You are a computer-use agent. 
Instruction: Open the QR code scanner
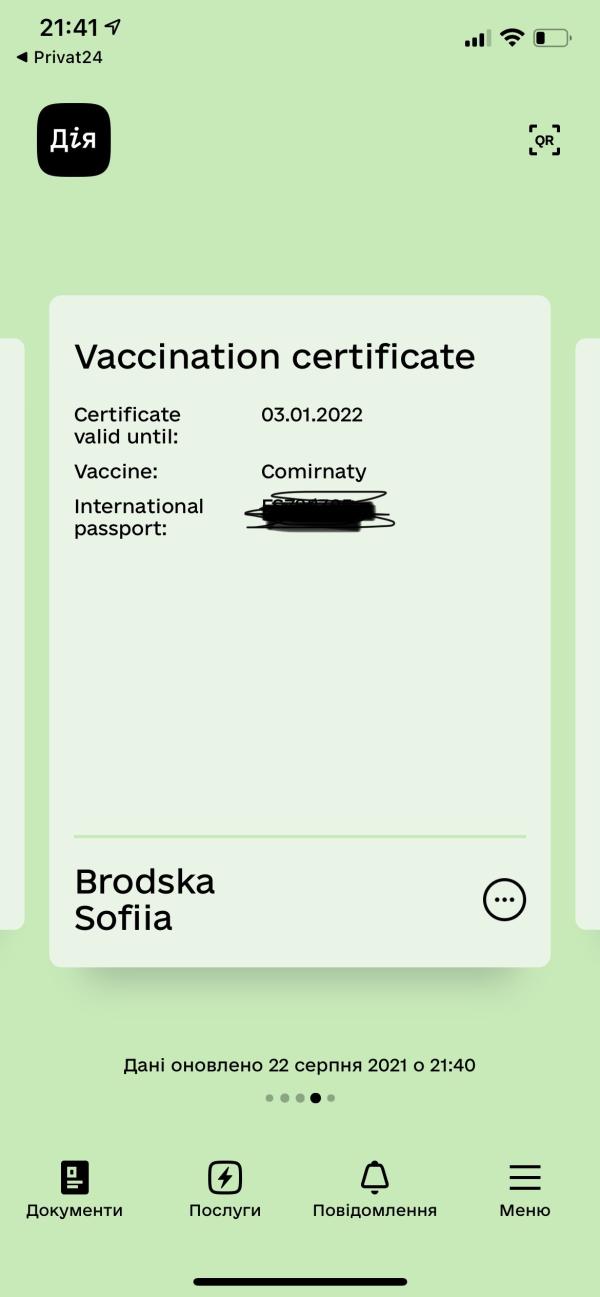pos(544,140)
